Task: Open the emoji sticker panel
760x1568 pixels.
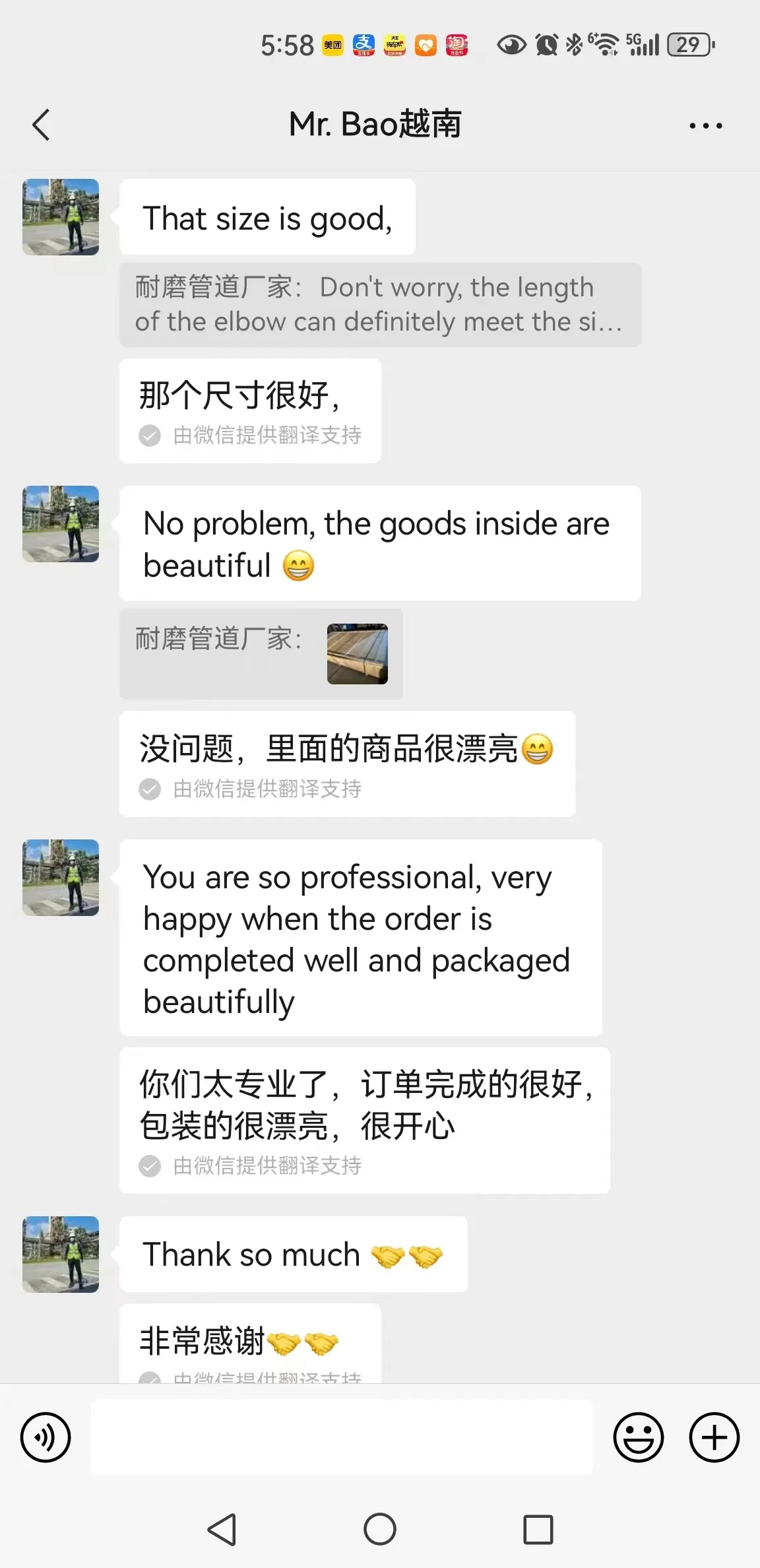Action: click(x=638, y=1437)
